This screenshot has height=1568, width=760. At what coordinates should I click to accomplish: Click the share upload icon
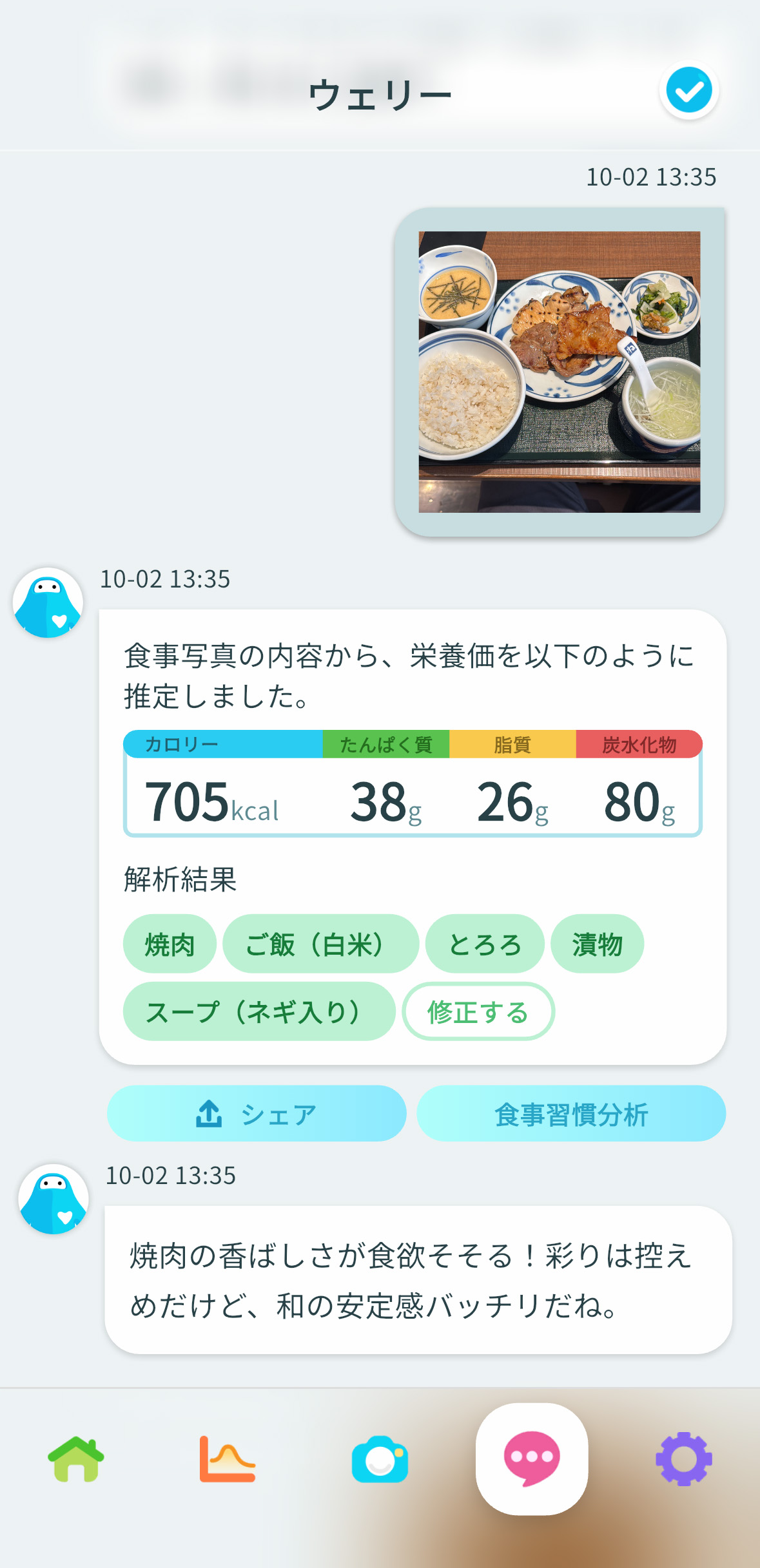211,1114
